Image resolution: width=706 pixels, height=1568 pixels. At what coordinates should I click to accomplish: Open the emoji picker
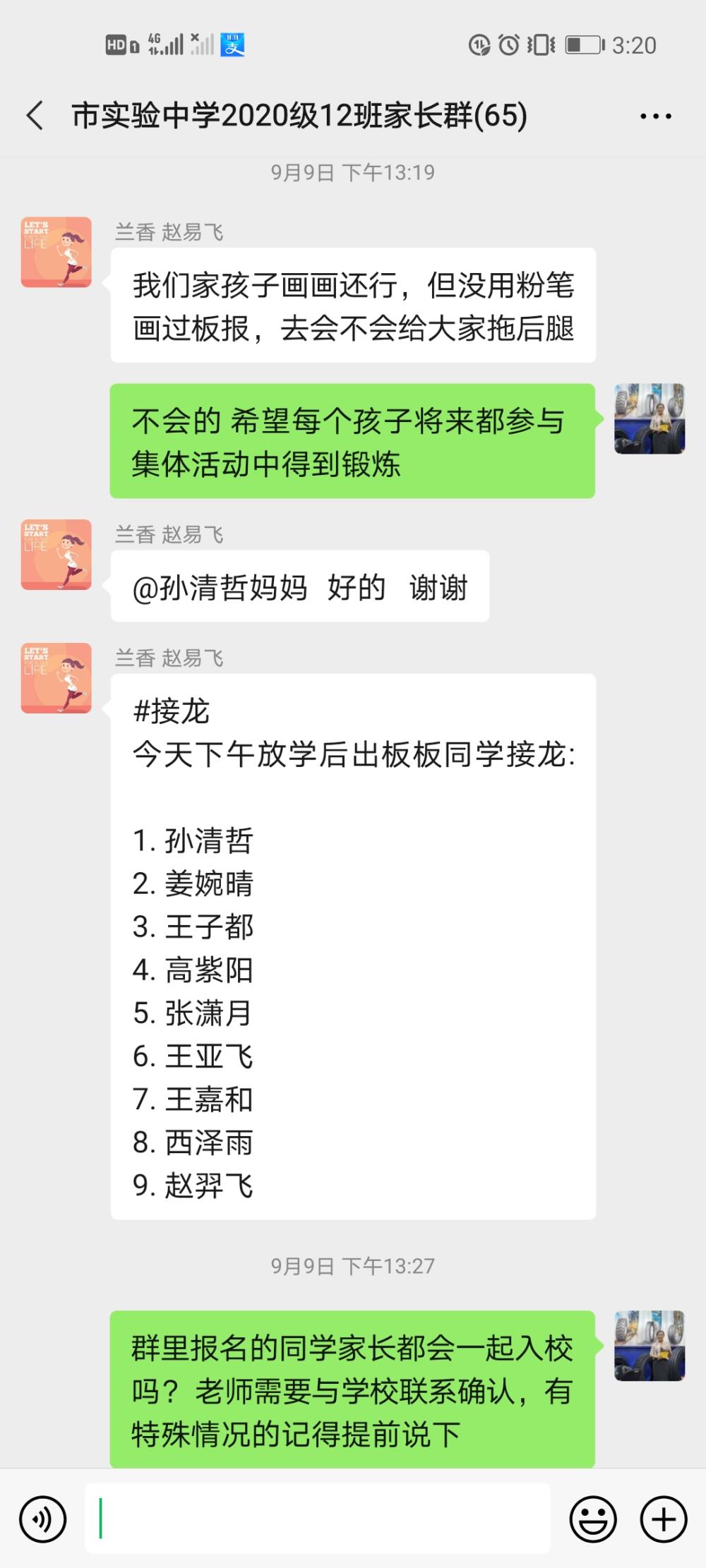tap(593, 1519)
